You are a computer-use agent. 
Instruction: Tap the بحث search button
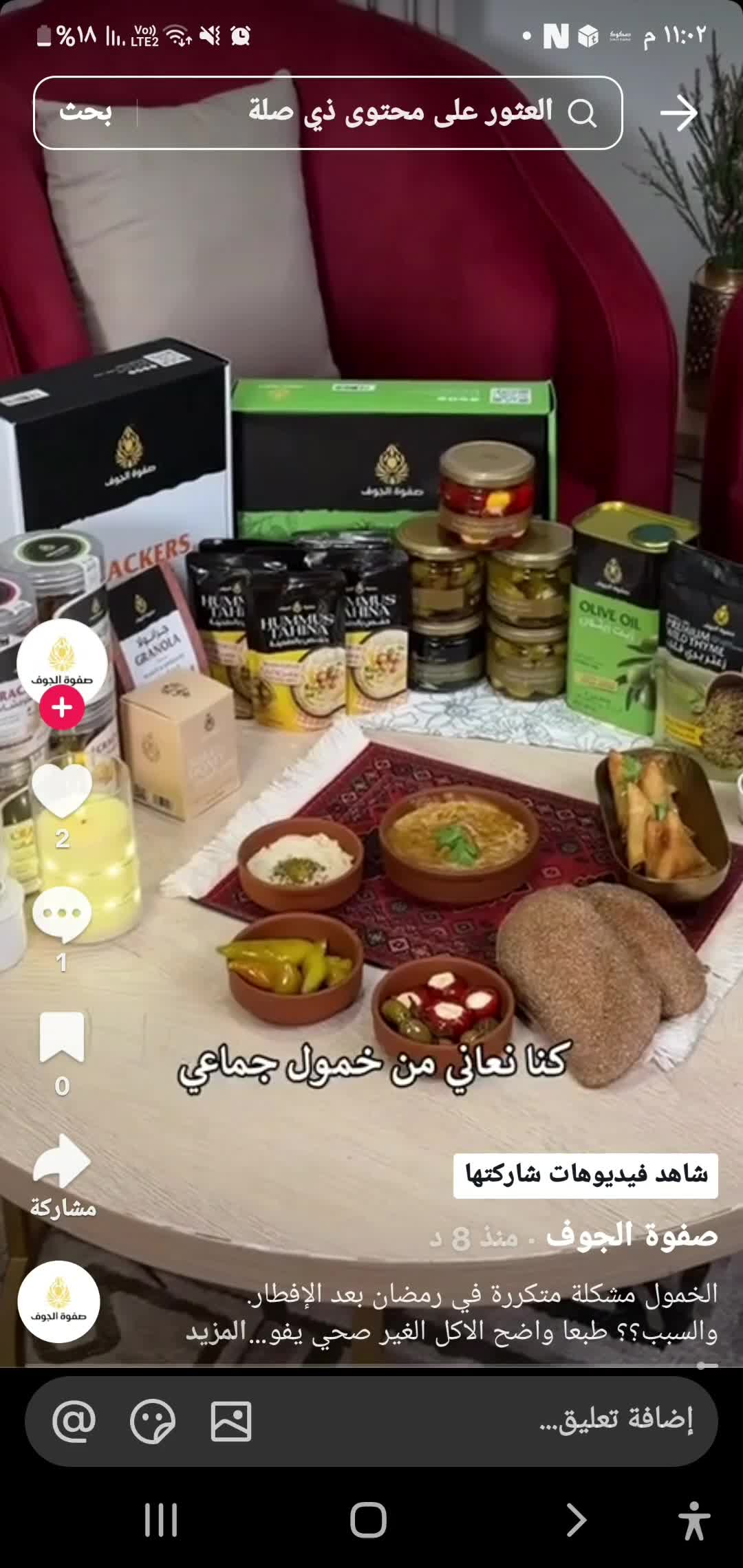tap(85, 112)
